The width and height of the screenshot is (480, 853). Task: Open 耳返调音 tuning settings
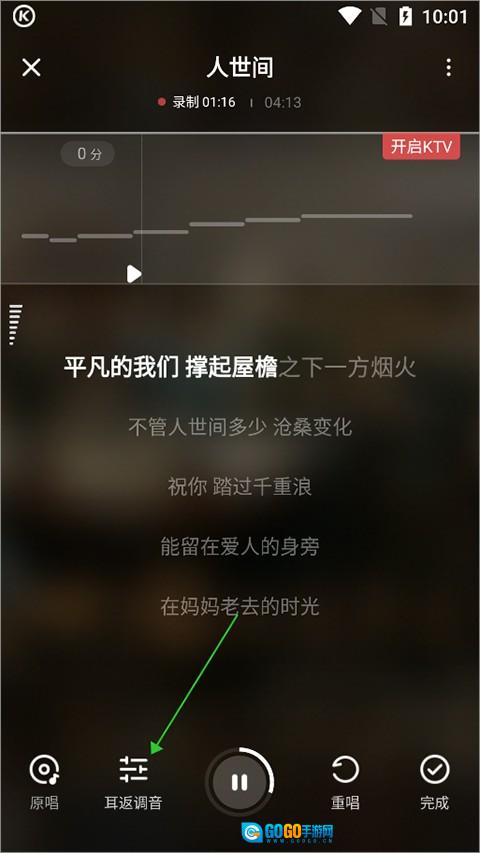pos(133,782)
